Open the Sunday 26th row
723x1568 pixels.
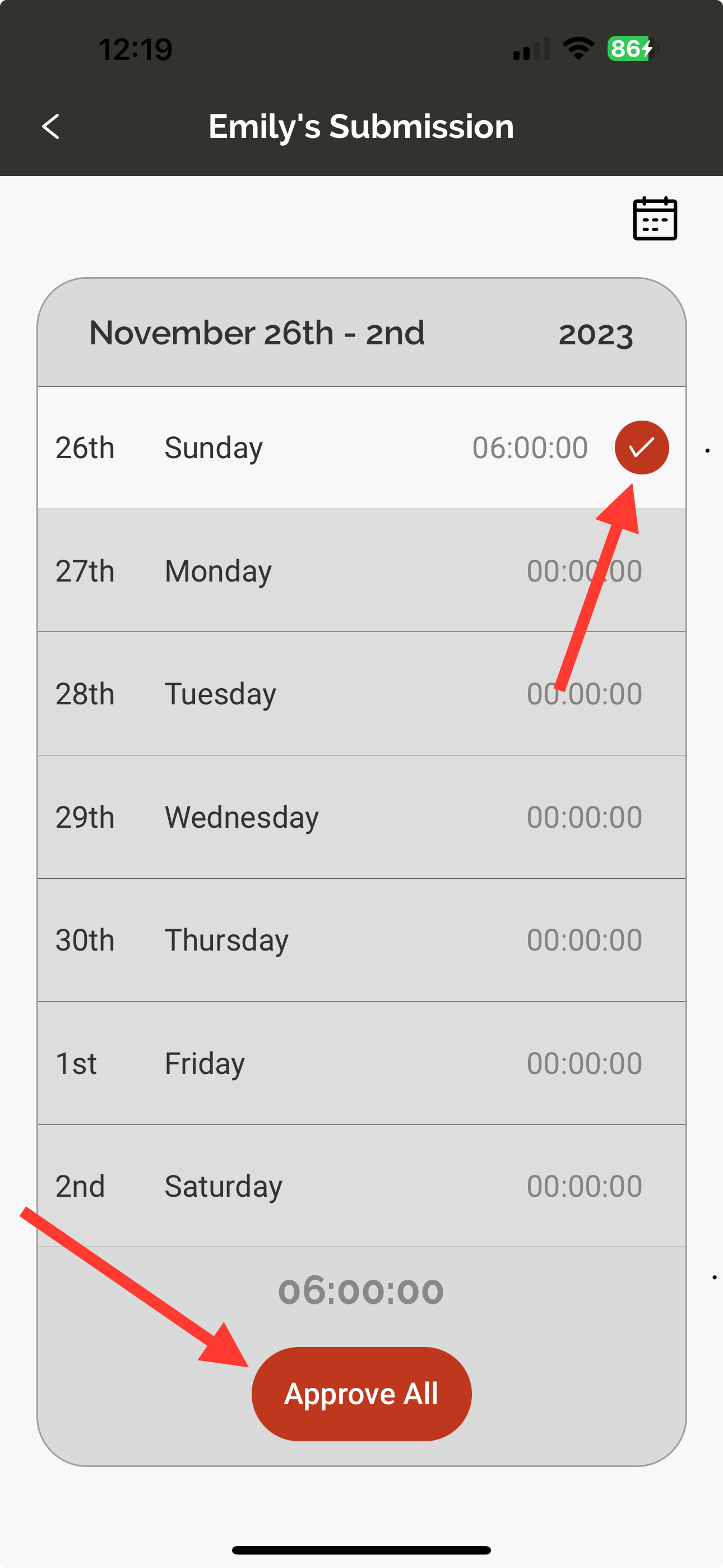pyautogui.click(x=361, y=448)
